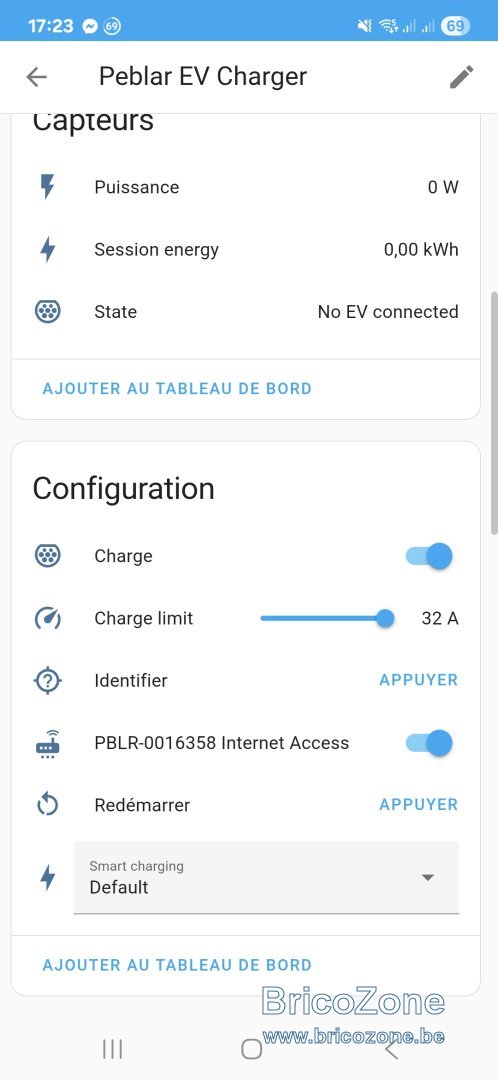Open the Session energy sensor details

pyautogui.click(x=246, y=249)
